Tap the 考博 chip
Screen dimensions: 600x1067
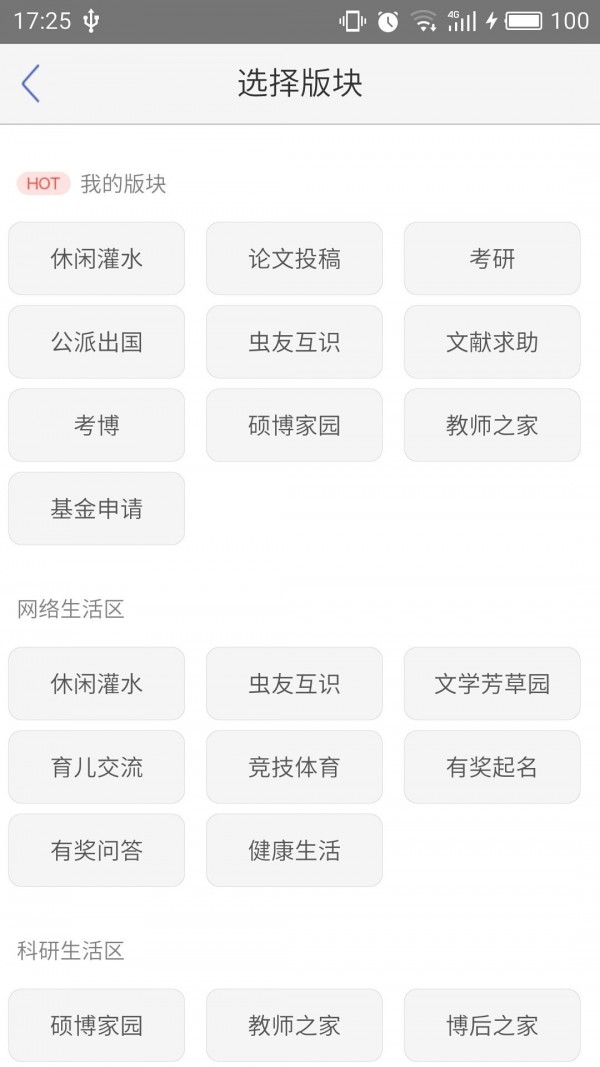[x=97, y=425]
